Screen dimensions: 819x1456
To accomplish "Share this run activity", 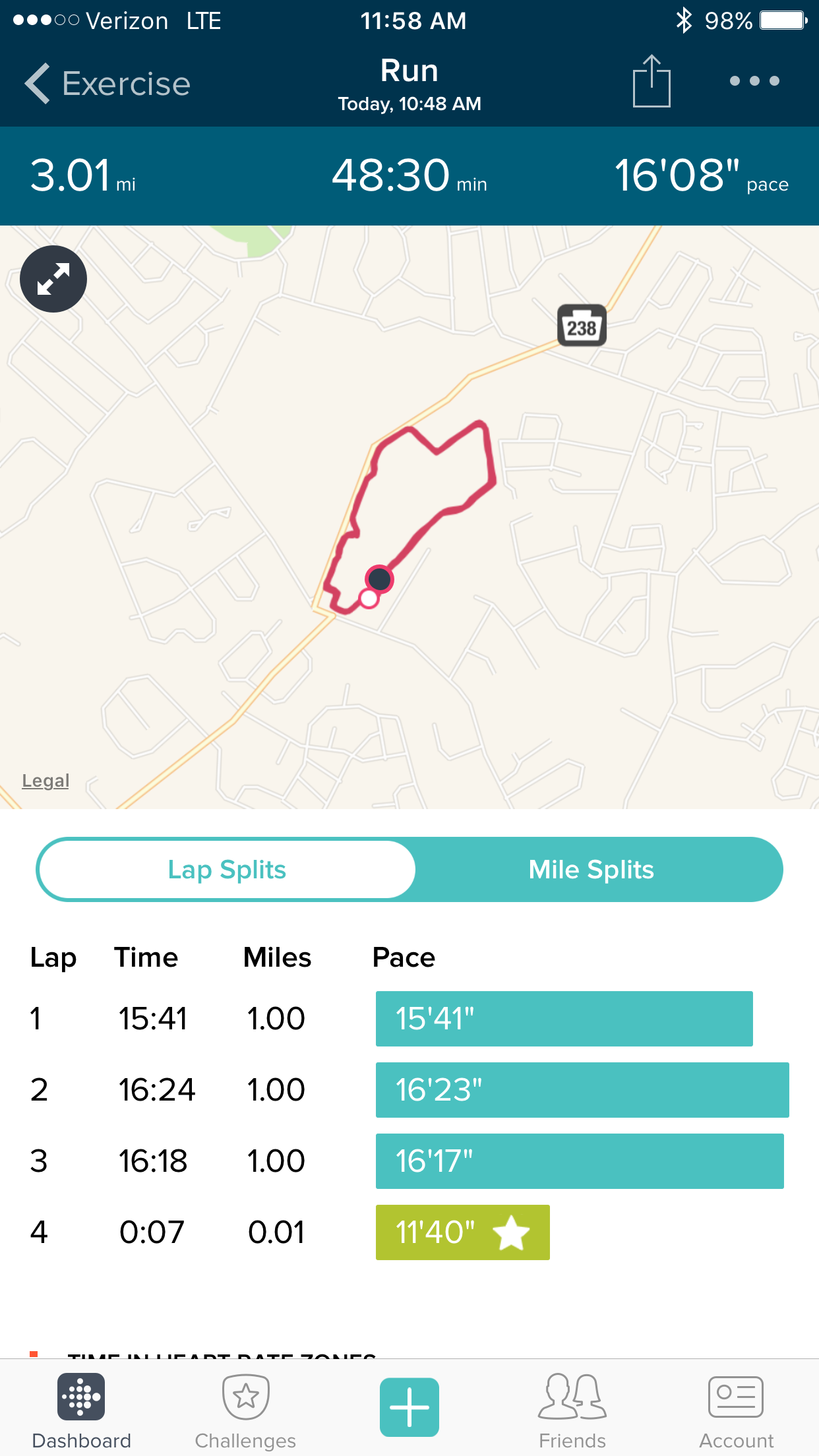I will [x=652, y=81].
